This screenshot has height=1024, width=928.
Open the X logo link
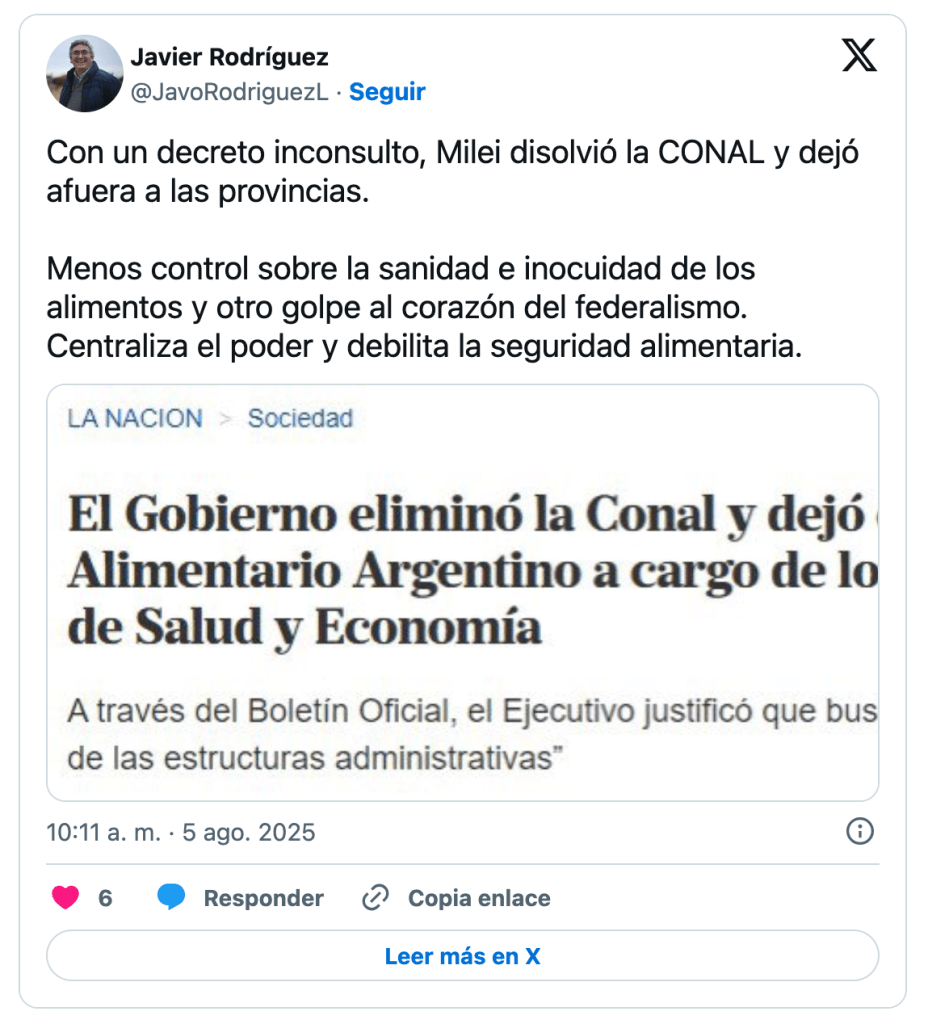(859, 57)
